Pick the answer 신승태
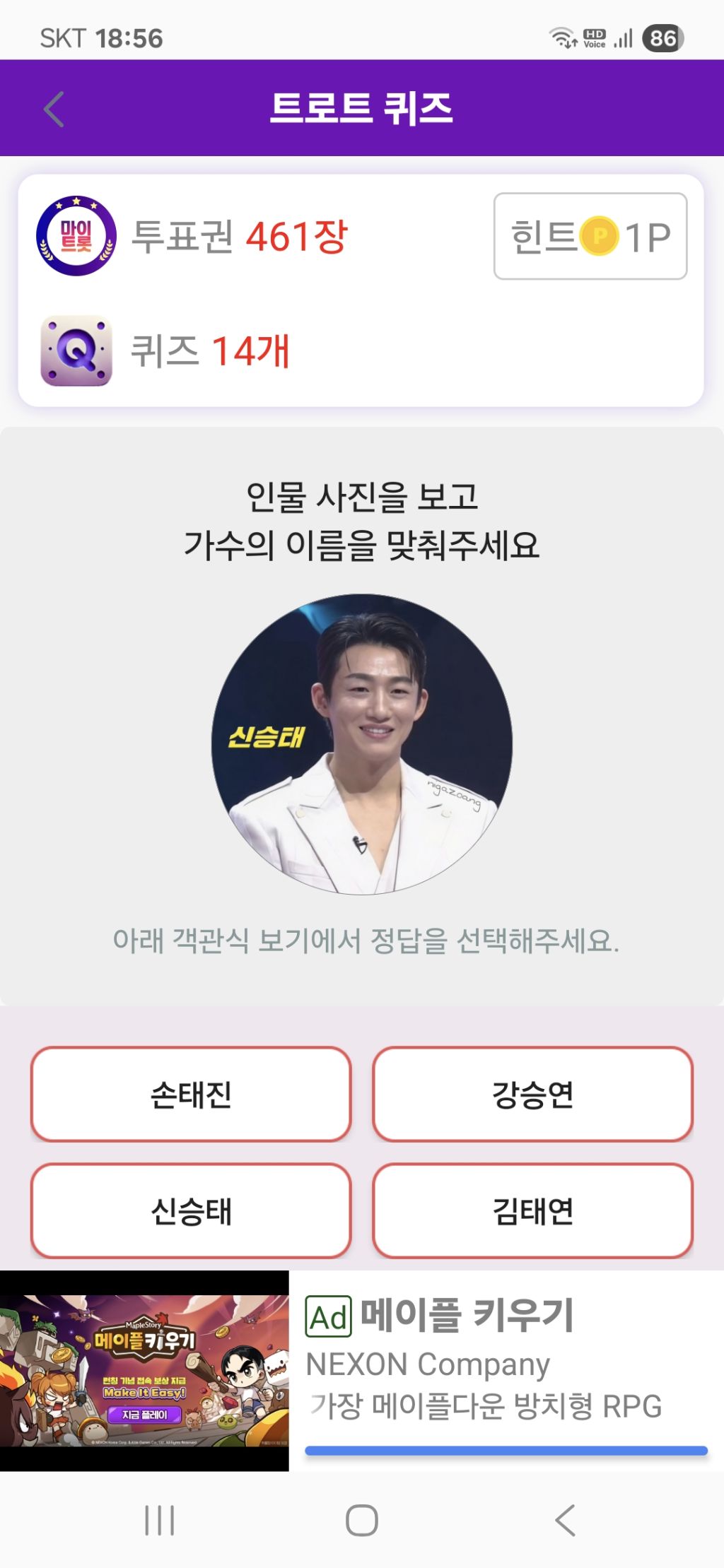 191,1210
